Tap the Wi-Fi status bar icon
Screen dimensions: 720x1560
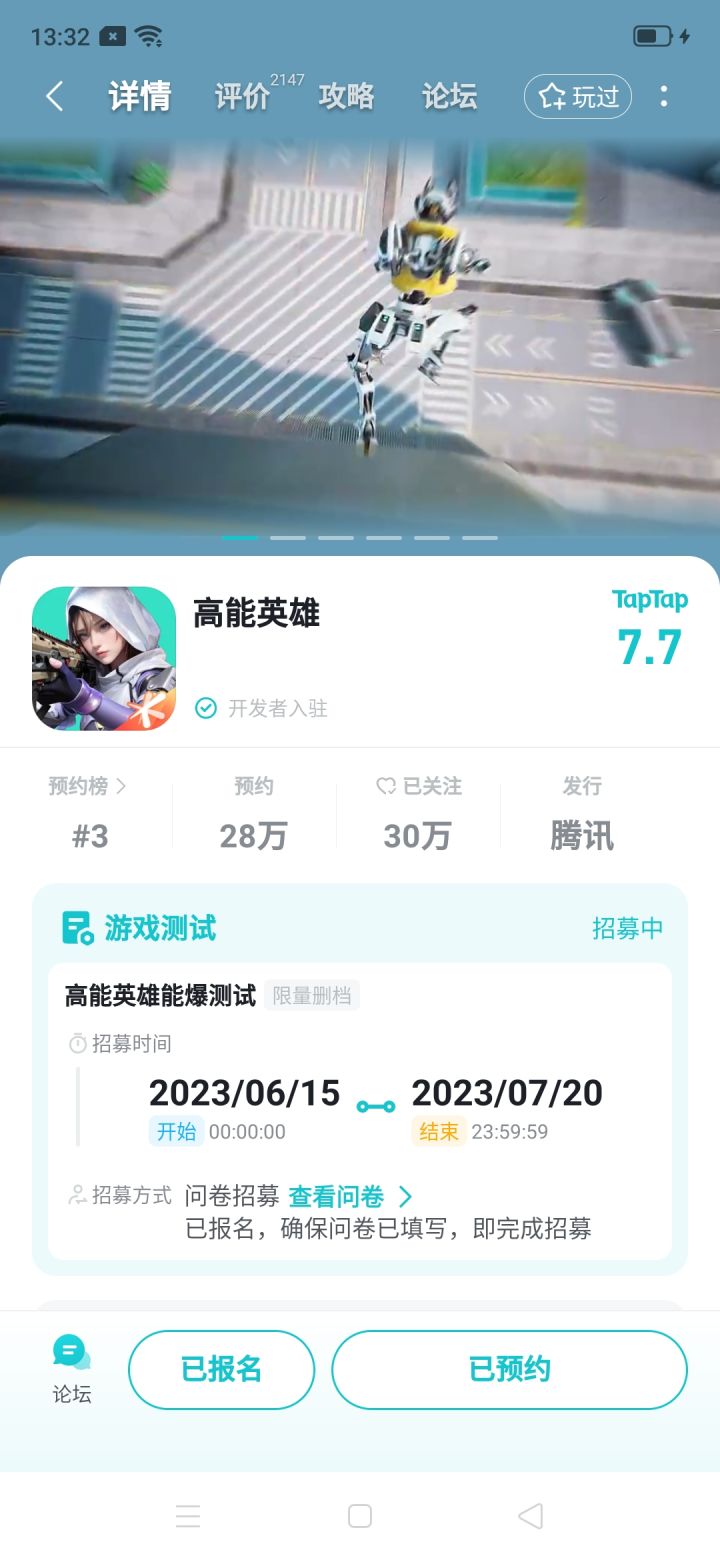click(x=148, y=35)
